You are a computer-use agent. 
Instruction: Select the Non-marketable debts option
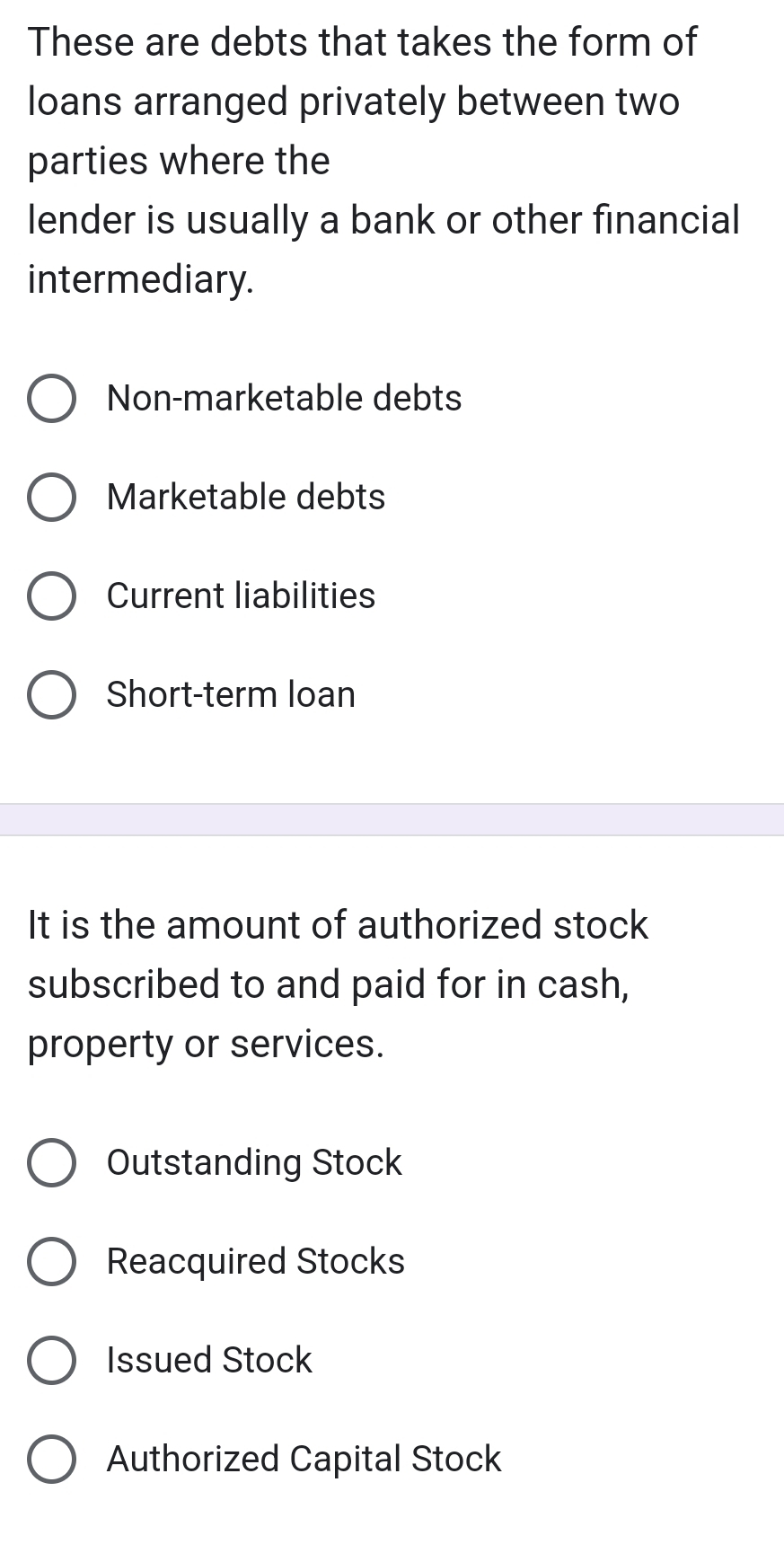point(51,399)
